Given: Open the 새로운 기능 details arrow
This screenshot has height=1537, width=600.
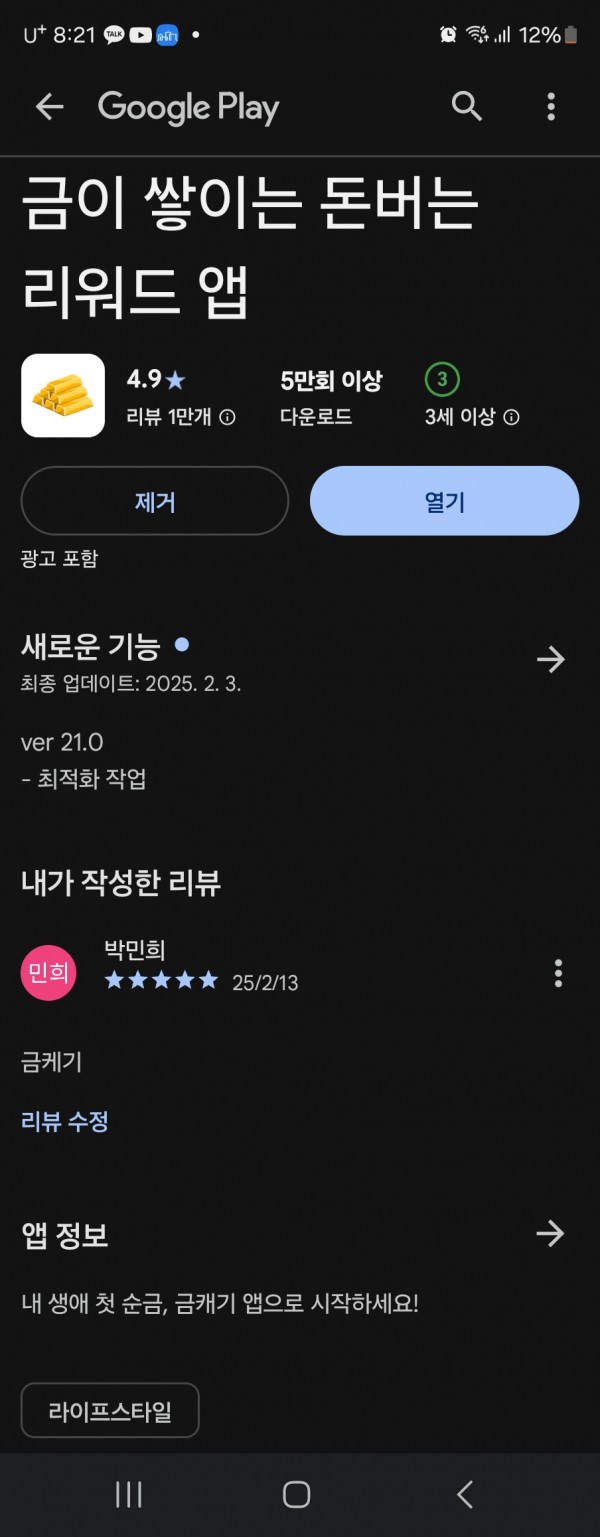Looking at the screenshot, I should [550, 659].
